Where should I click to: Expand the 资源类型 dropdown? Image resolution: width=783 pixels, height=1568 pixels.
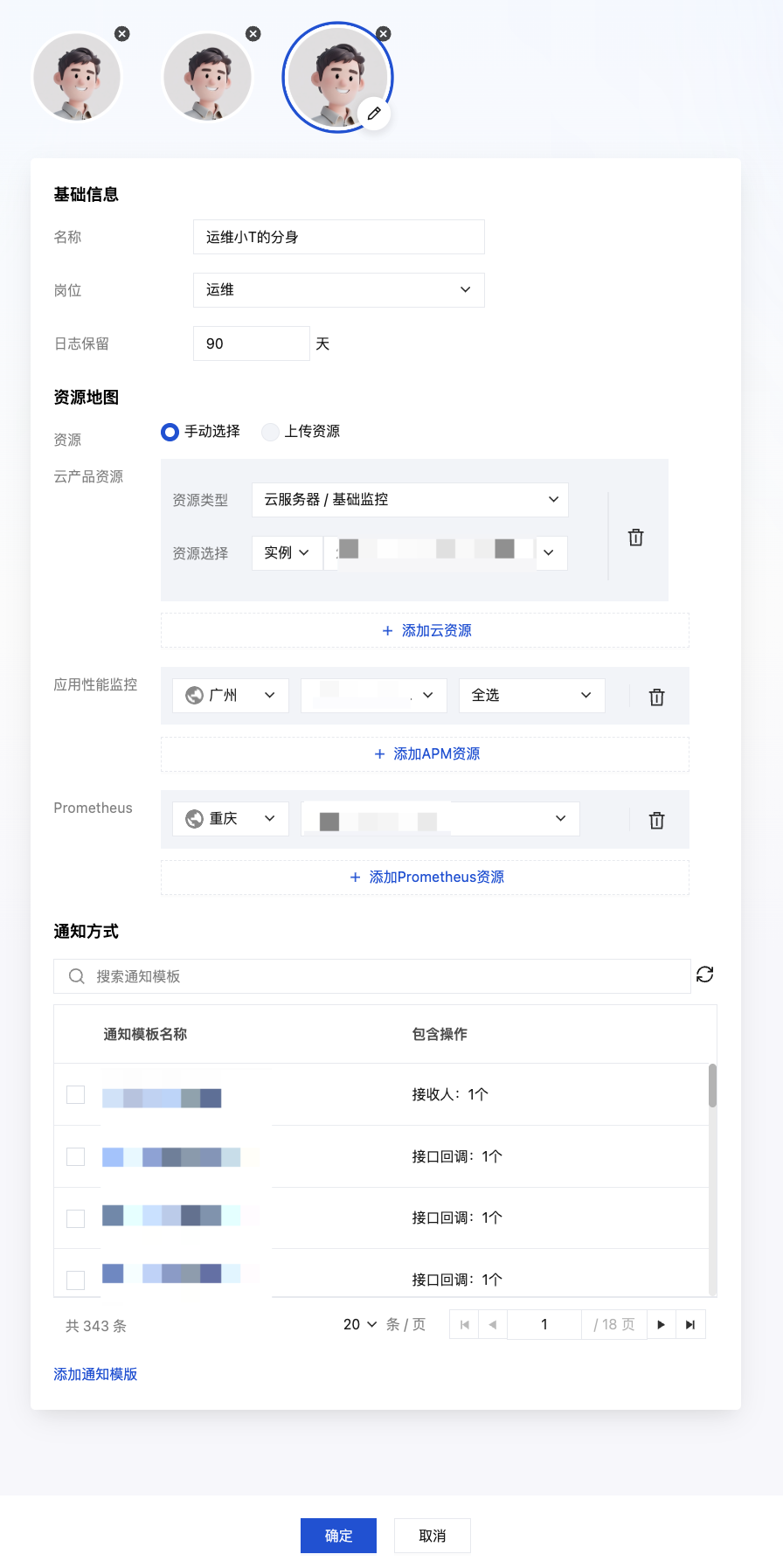tap(410, 500)
